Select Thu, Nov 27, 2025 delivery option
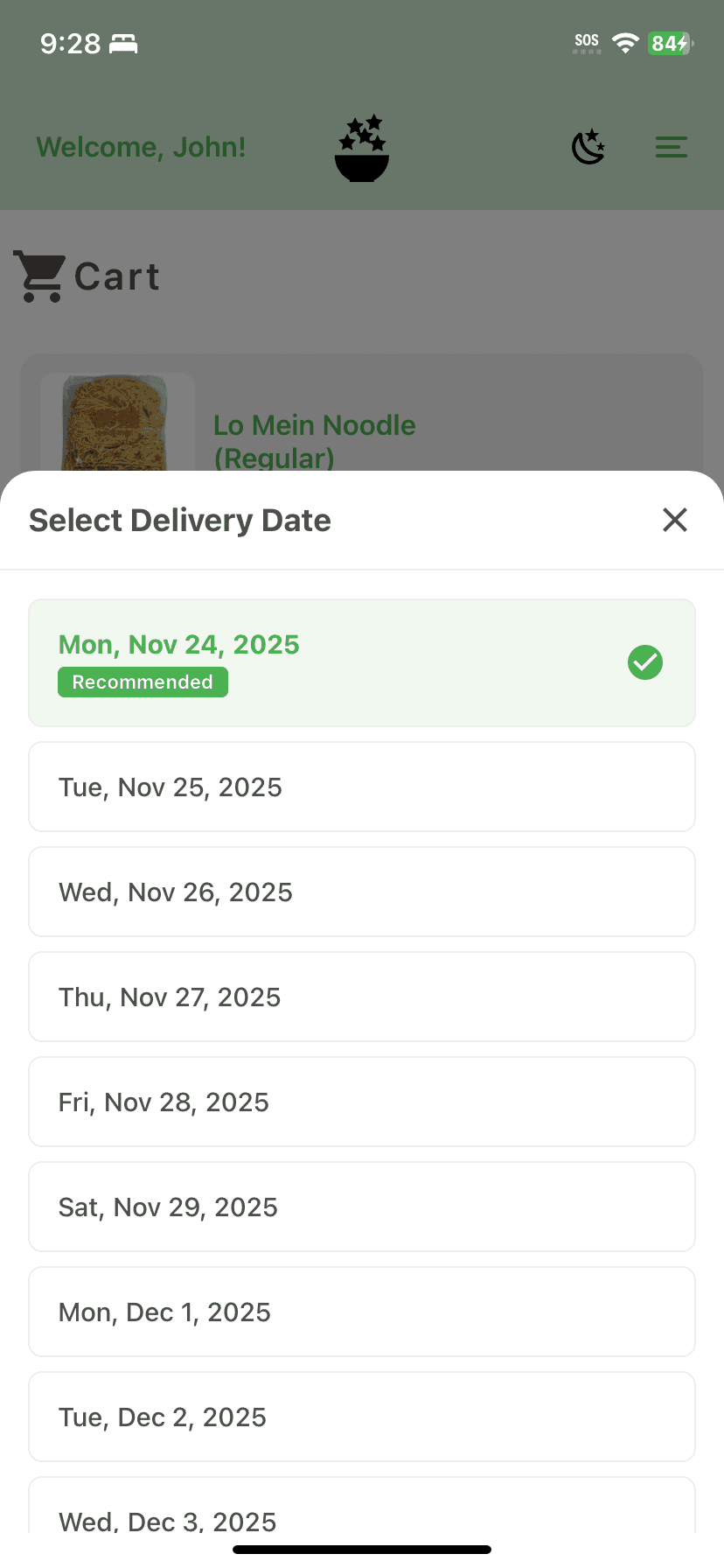This screenshot has height=1568, width=724. pos(362,996)
